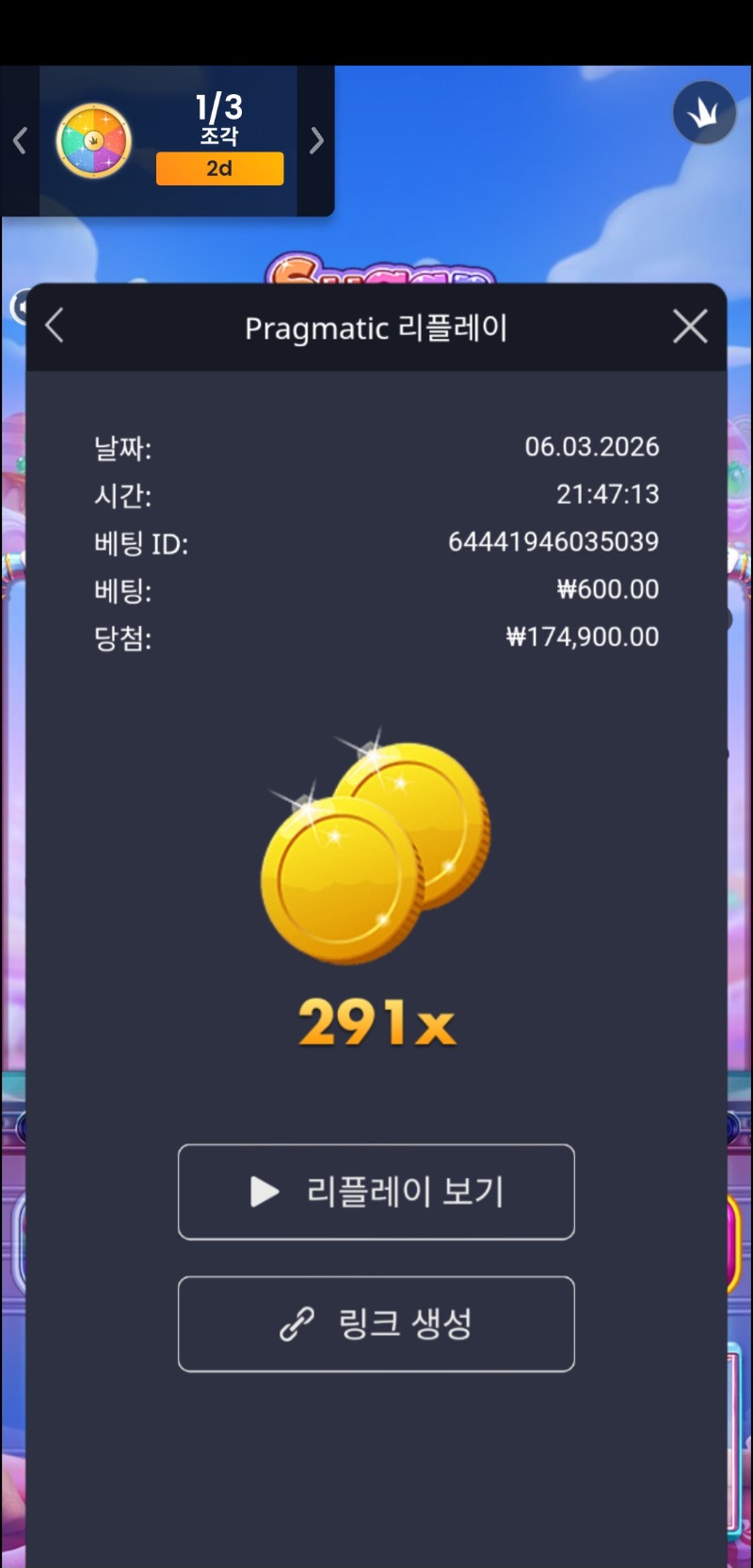Go back from the Pragmatic replay dialog
Screen dimensions: 753x1568
coord(55,327)
